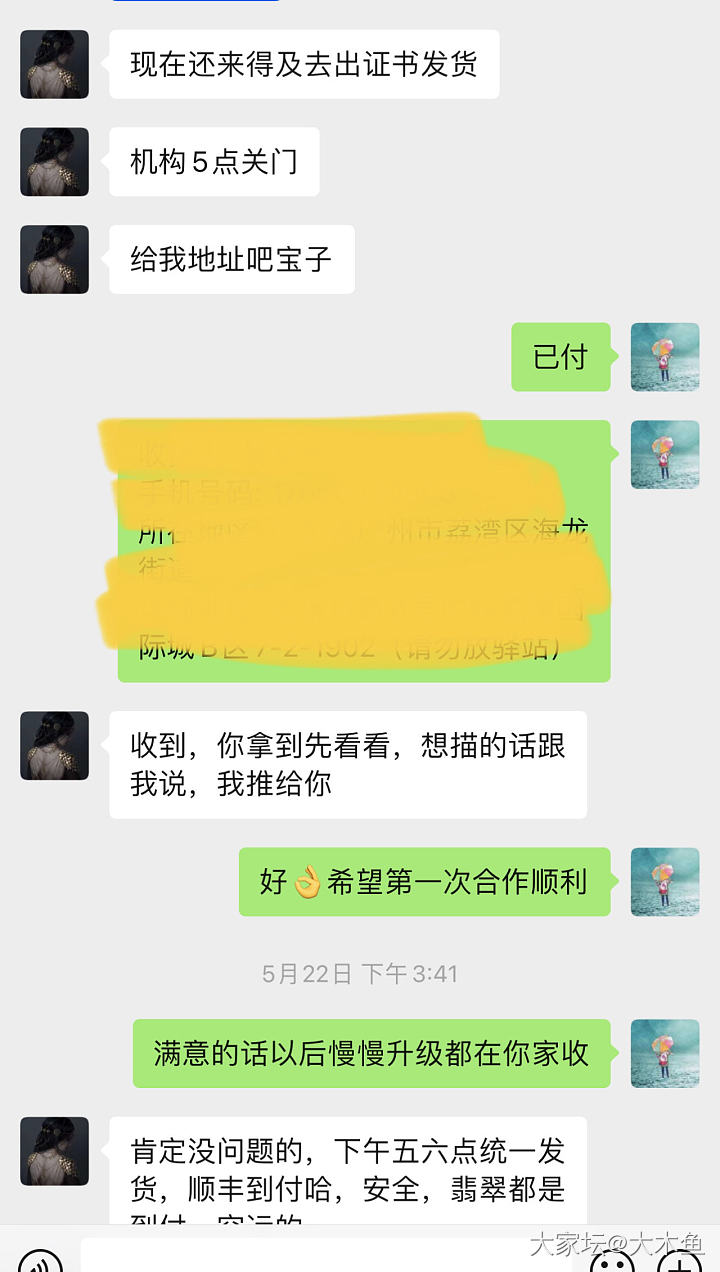View your profile avatar beside "已付"

[x=665, y=357]
